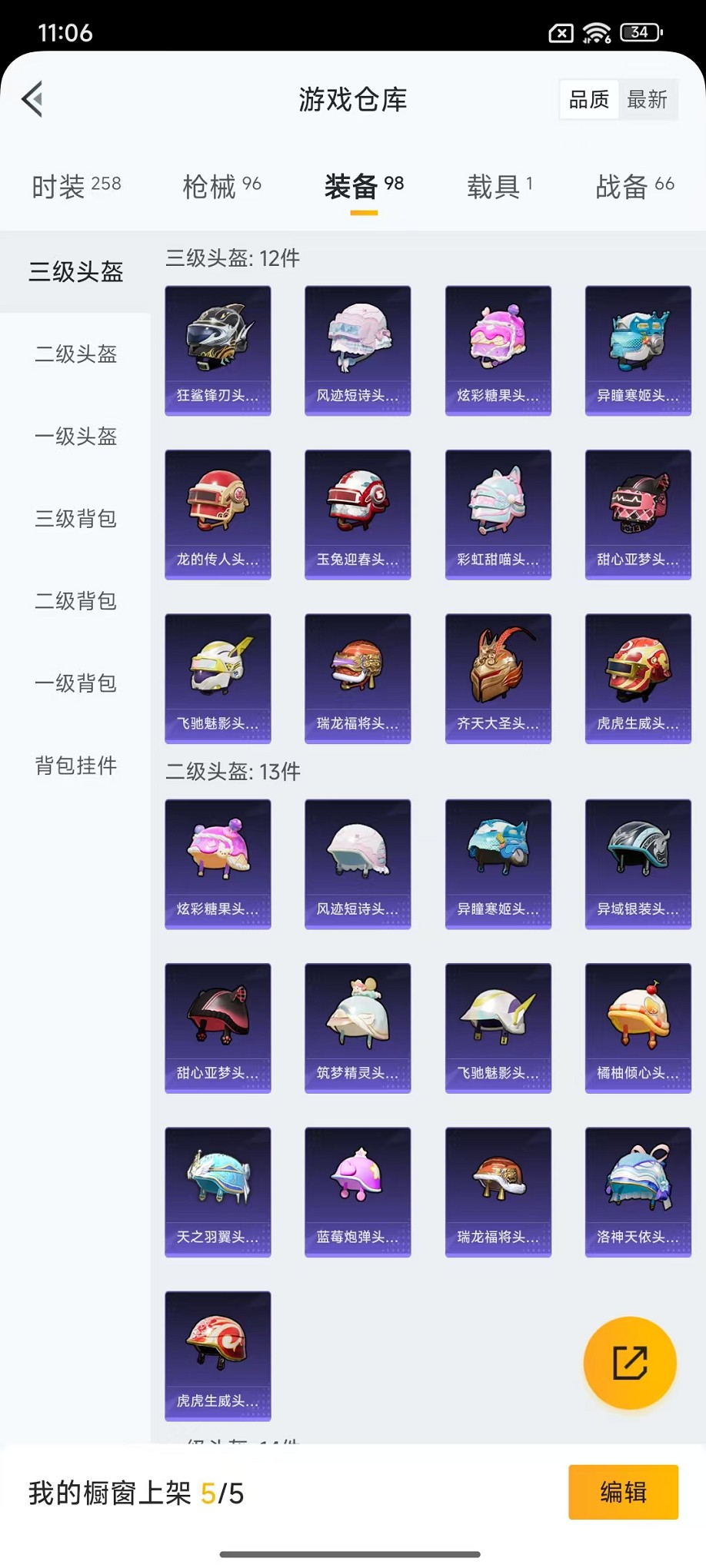View the 齐天大圣 helmet item

[498, 678]
